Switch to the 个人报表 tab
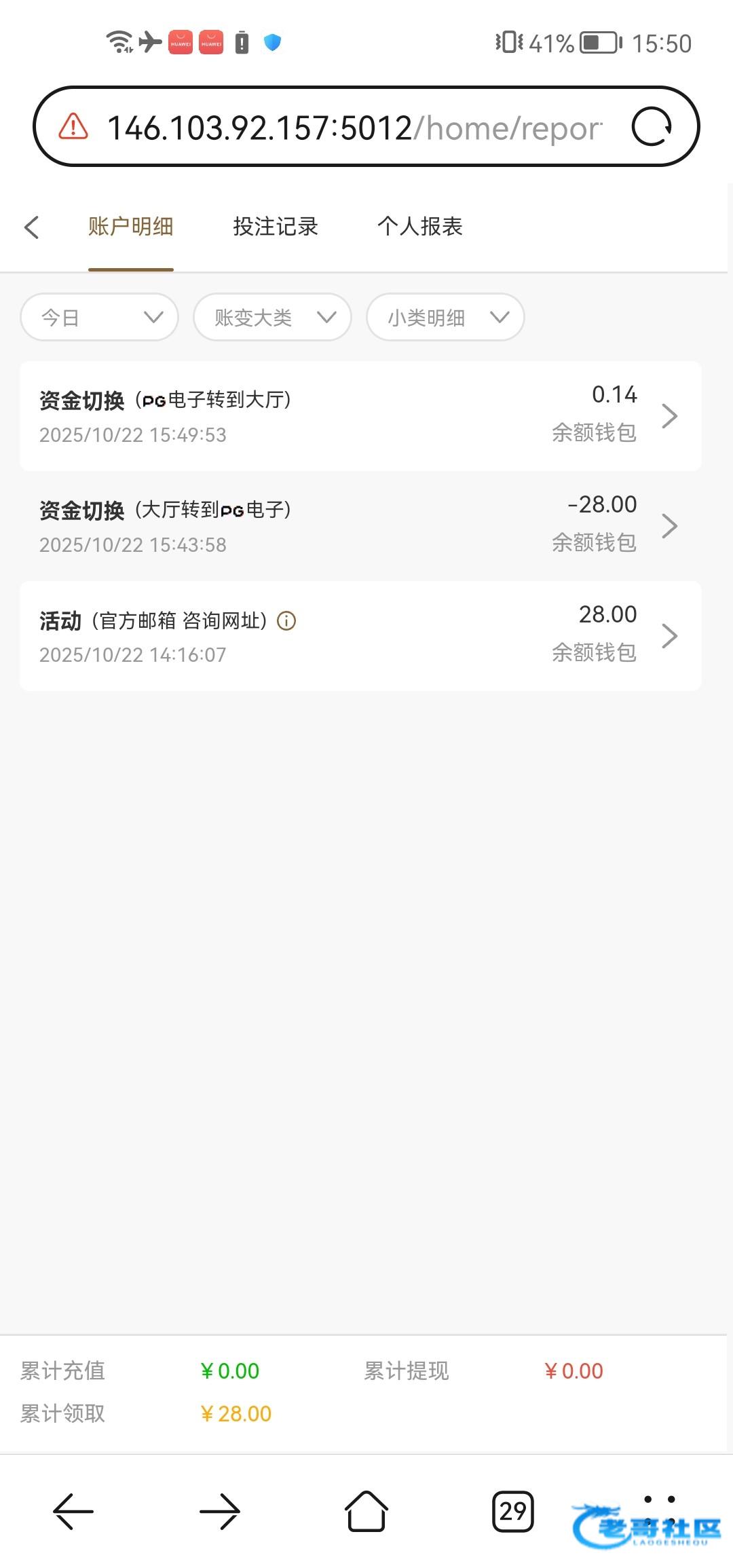The height and width of the screenshot is (1568, 733). 420,227
